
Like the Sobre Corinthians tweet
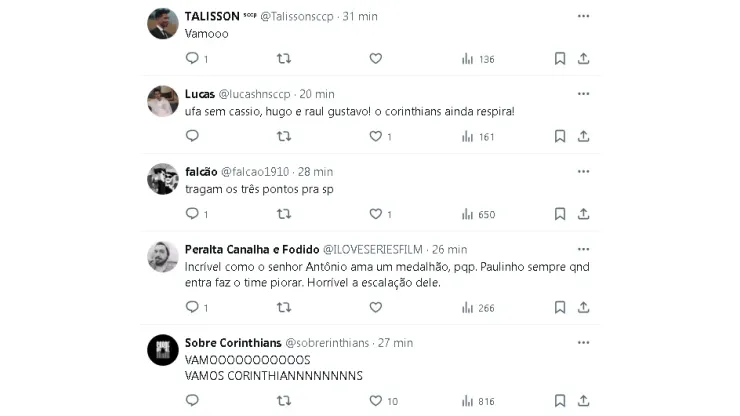click(375, 401)
